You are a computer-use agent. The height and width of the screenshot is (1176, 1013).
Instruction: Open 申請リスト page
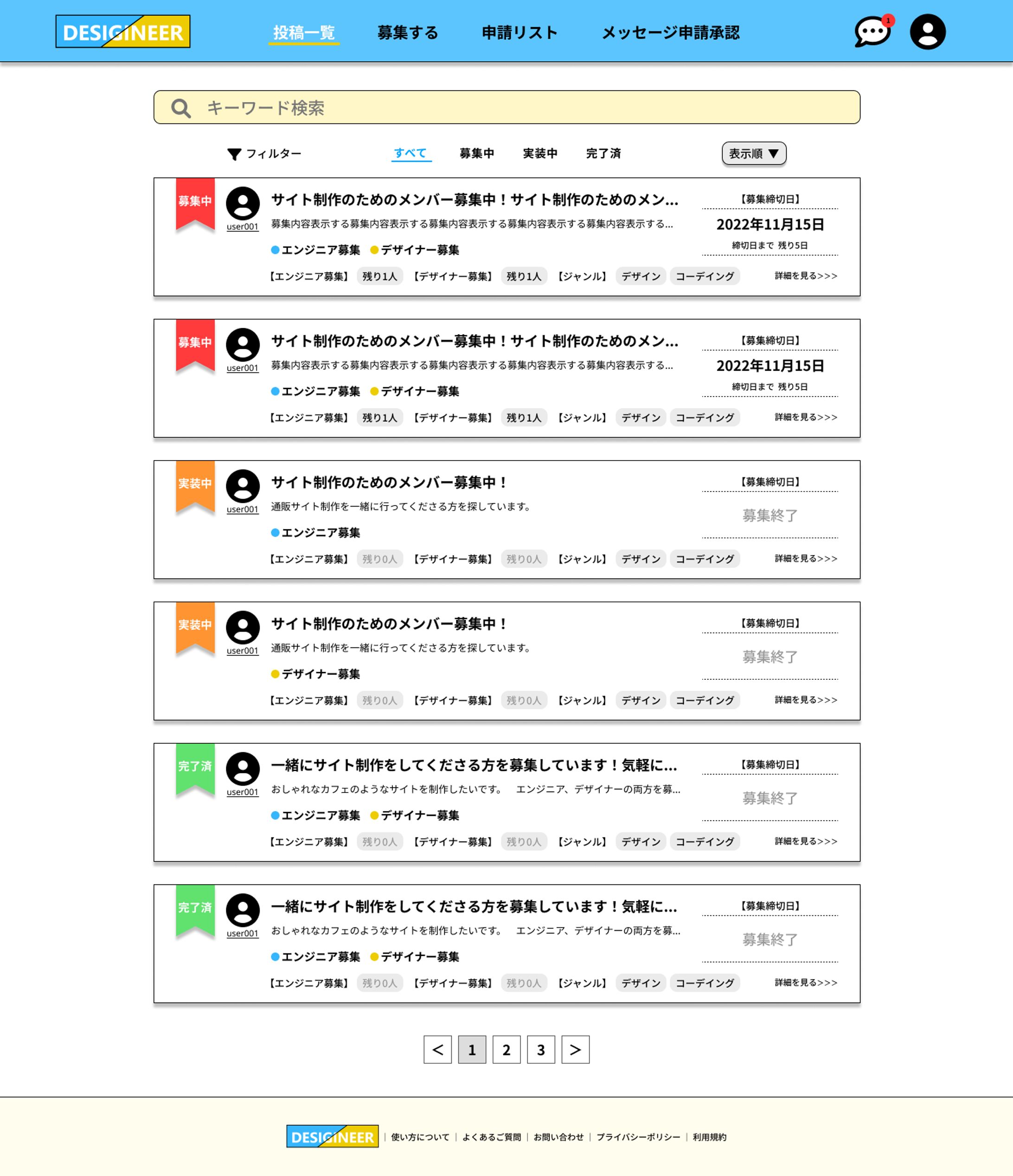pos(519,32)
